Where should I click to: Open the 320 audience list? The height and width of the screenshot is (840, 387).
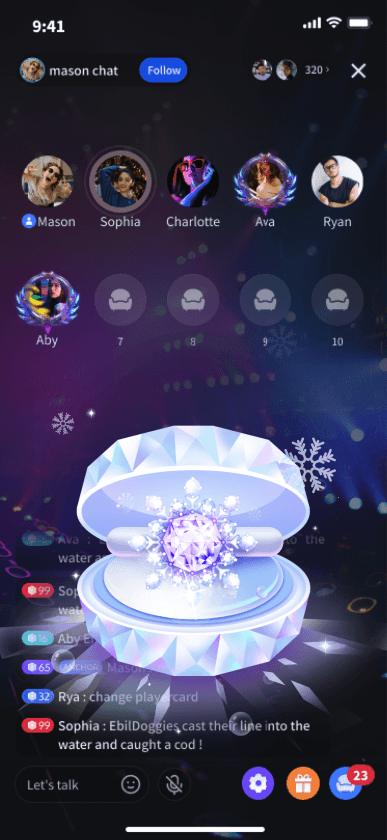tap(317, 70)
